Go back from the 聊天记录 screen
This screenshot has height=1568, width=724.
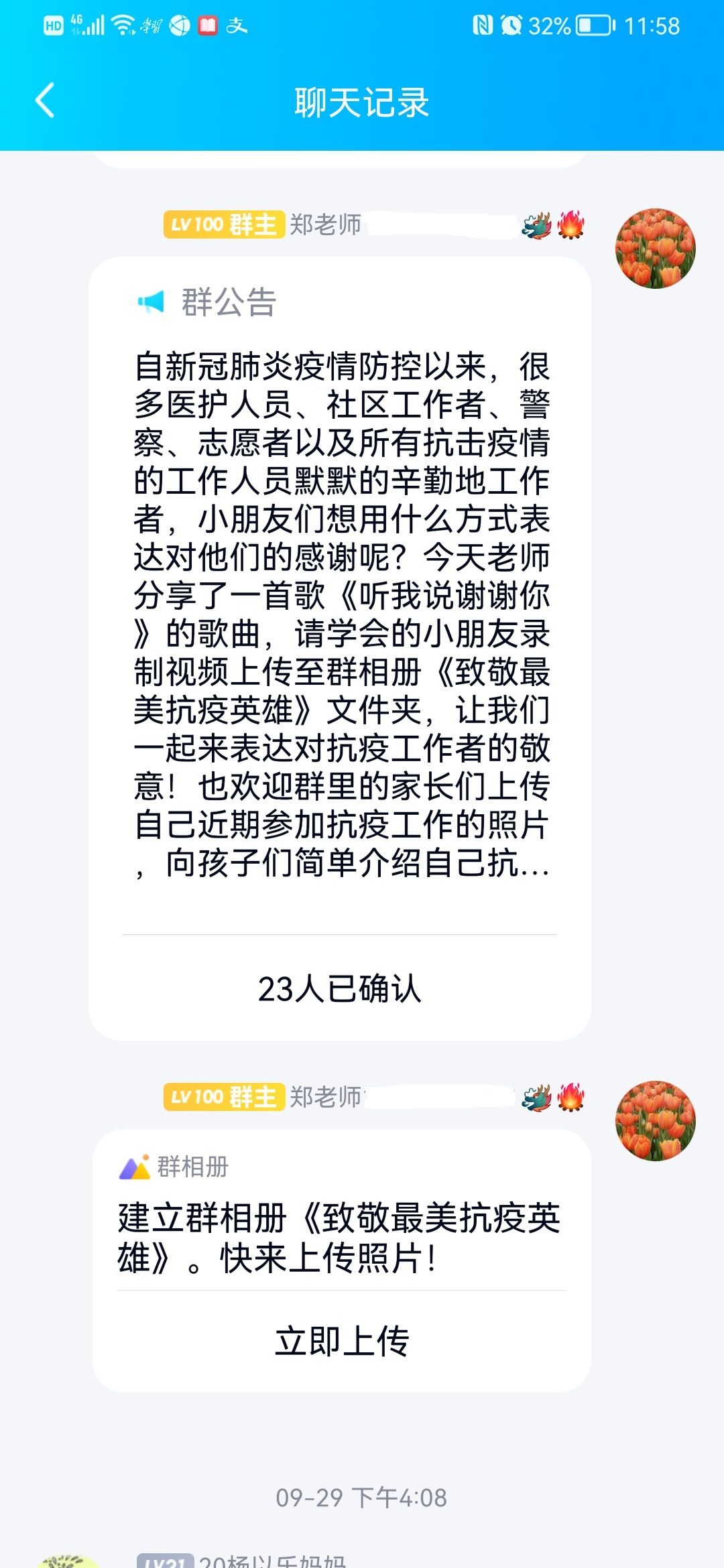tap(45, 101)
